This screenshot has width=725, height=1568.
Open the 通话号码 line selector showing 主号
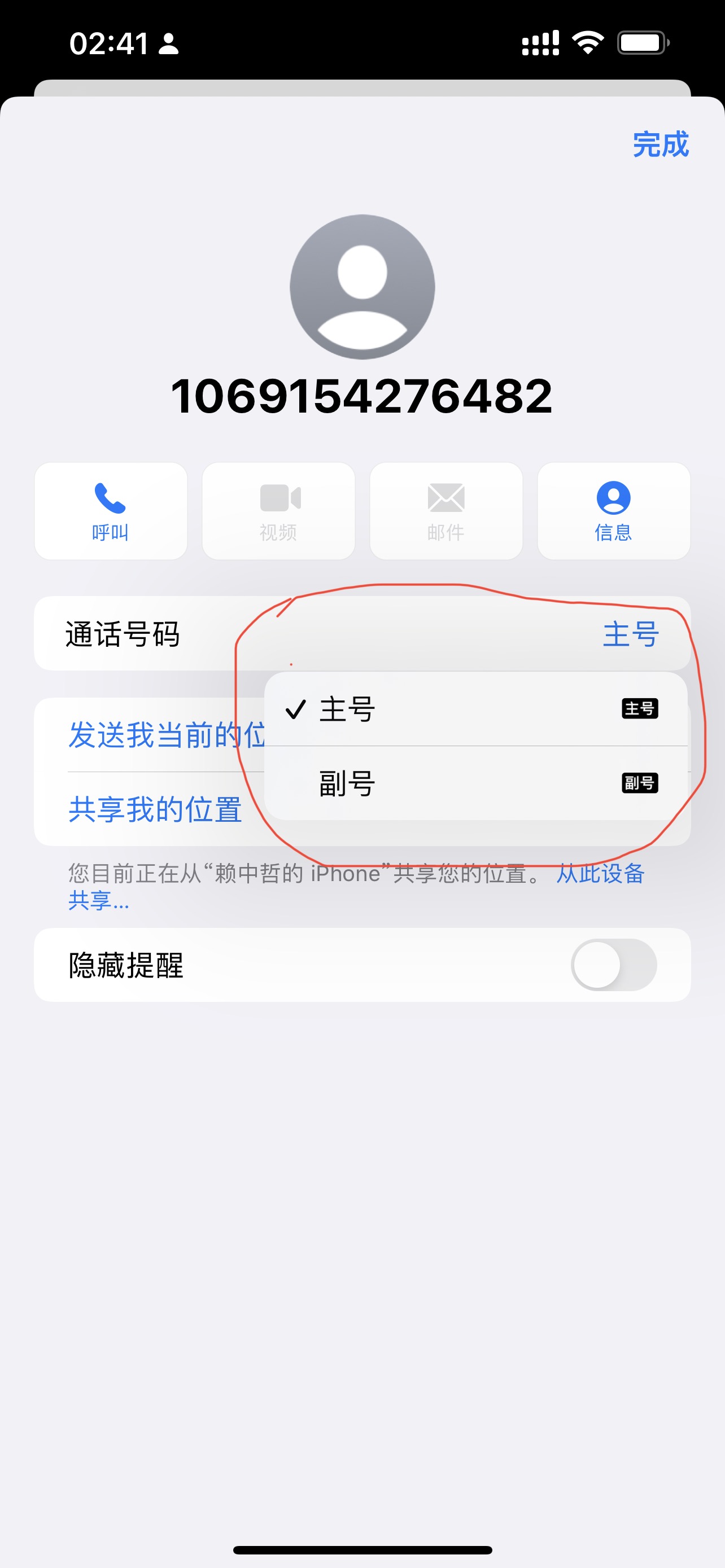(630, 634)
